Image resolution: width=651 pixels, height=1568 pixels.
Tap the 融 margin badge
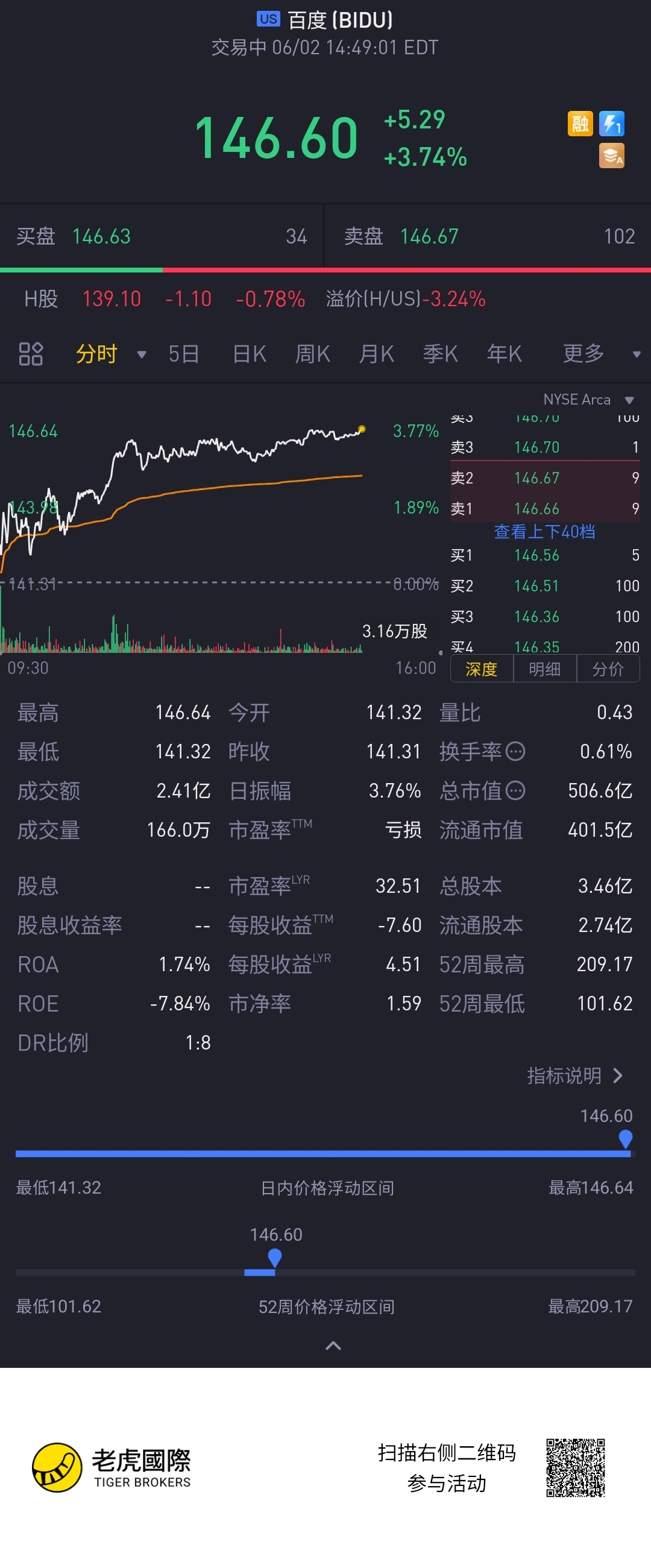click(580, 124)
